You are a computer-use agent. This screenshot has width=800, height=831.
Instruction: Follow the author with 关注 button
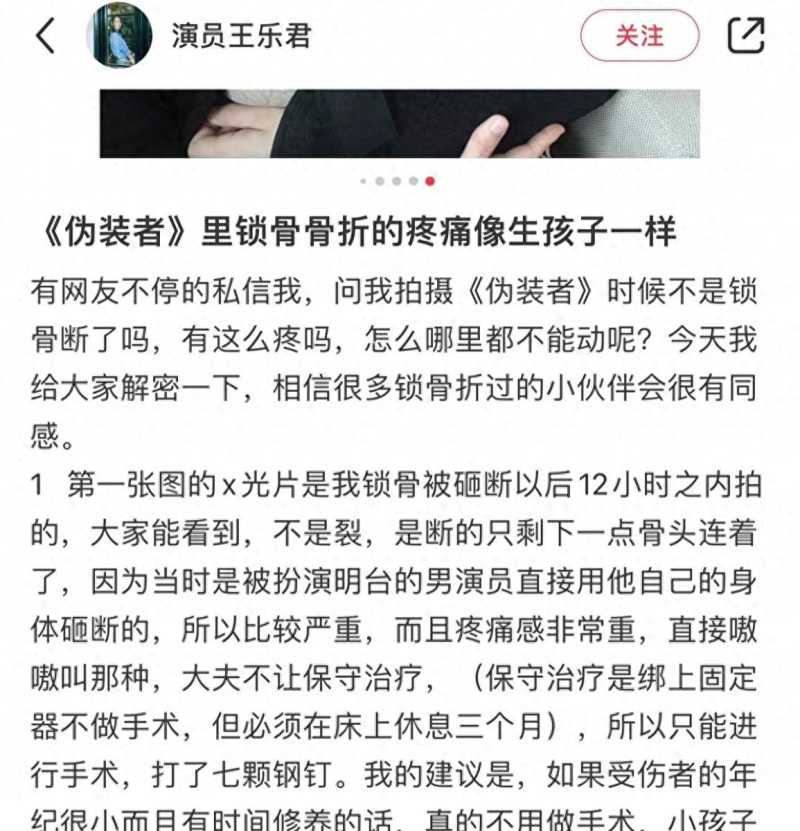639,36
